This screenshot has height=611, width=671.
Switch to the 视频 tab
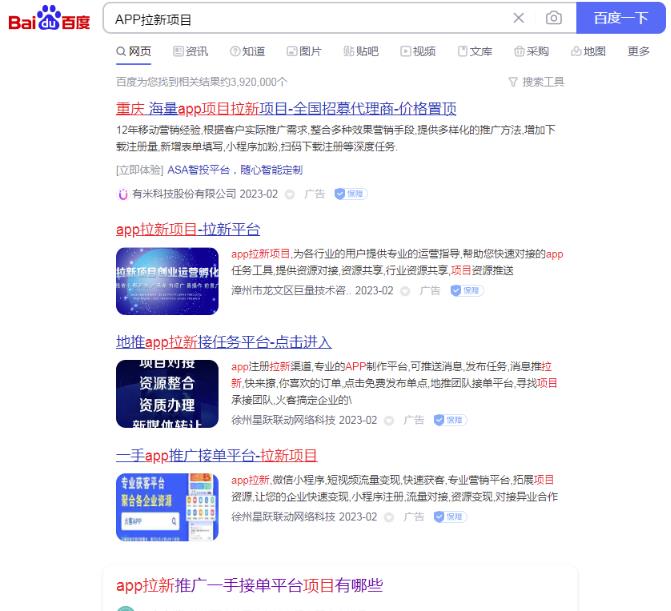pos(418,51)
